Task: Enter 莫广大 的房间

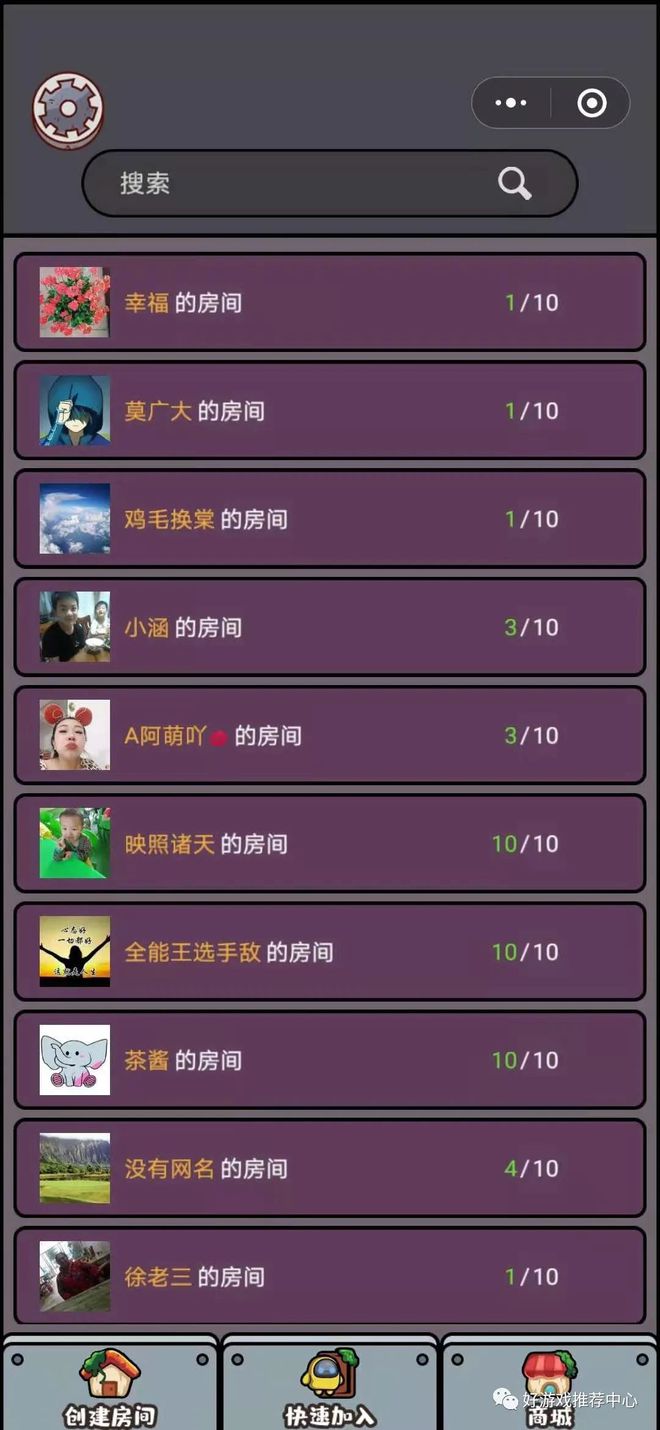Action: tap(329, 410)
